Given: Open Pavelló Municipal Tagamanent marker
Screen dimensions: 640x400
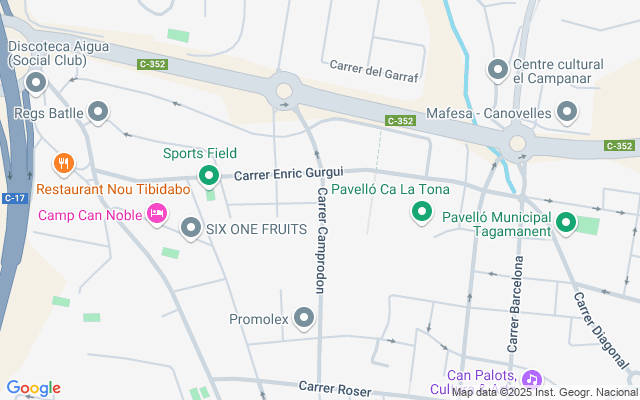Looking at the screenshot, I should click(565, 222).
